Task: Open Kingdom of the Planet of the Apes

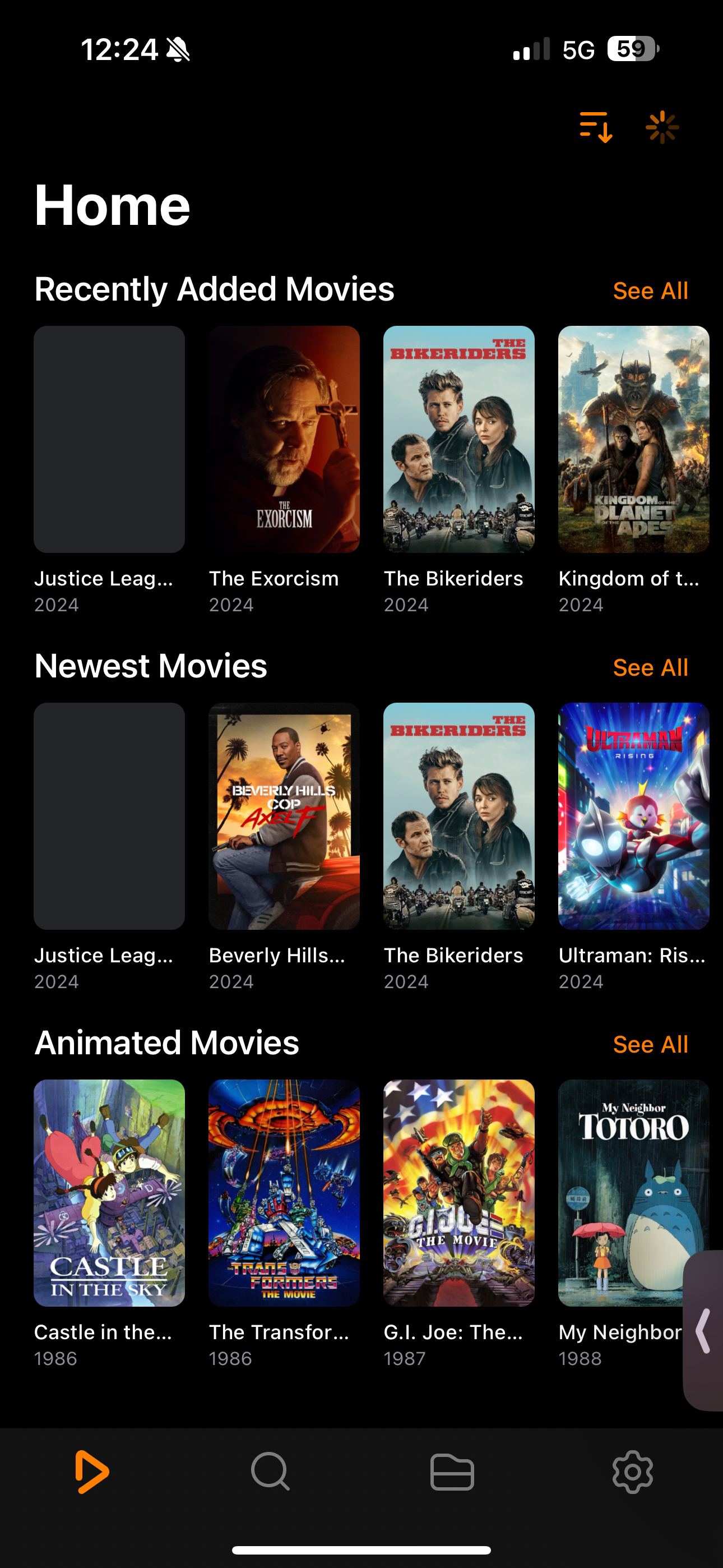Action: pos(633,439)
